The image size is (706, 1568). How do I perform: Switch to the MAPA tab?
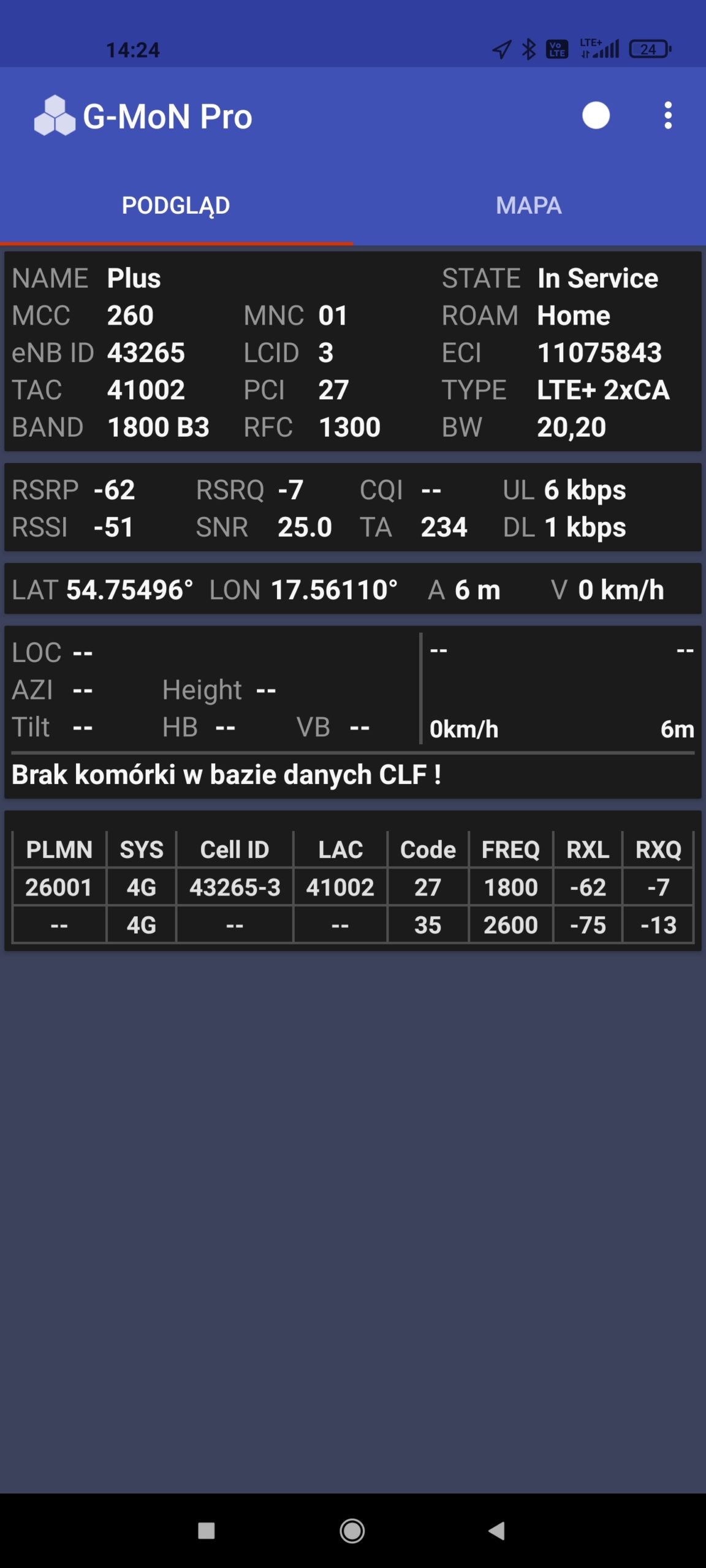click(x=528, y=205)
